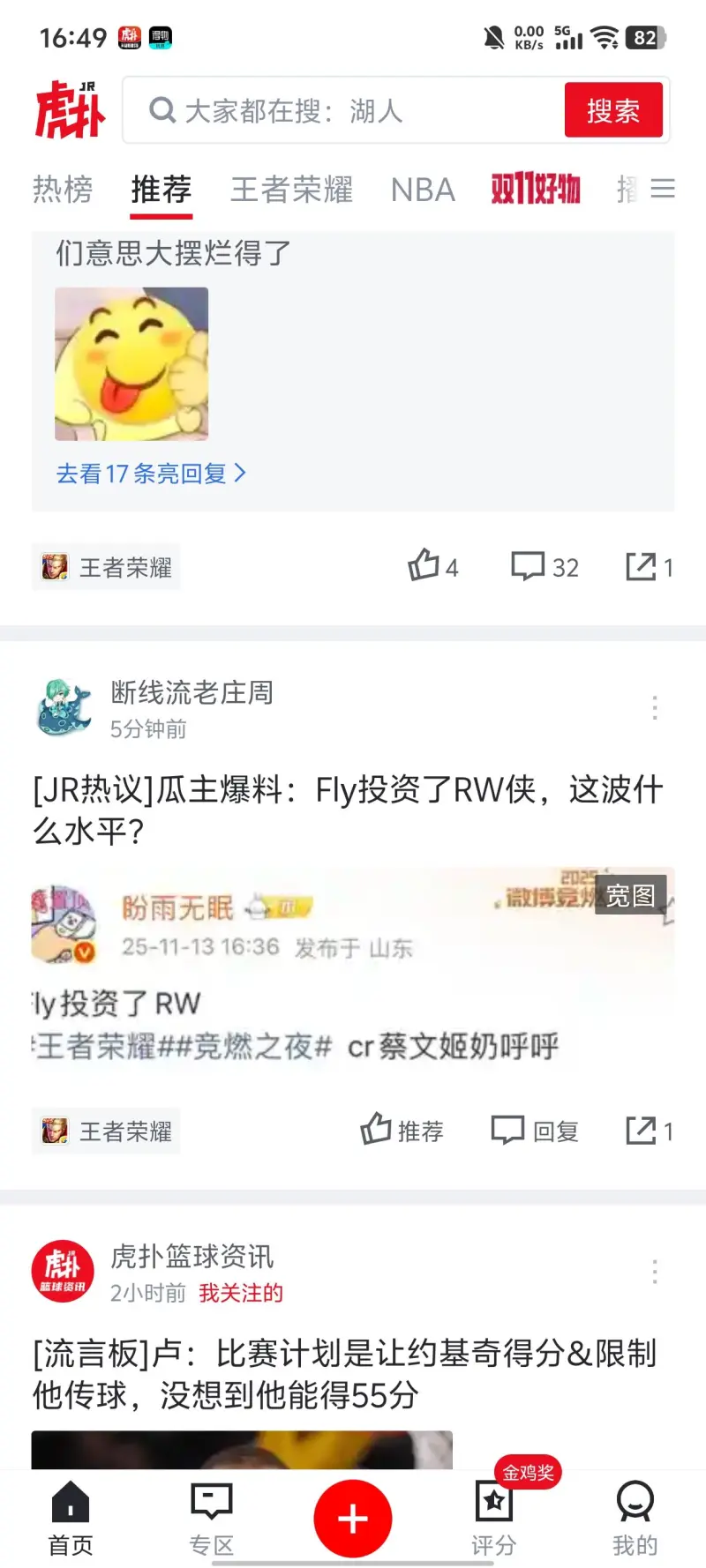Create a new post with plus button
The image size is (706, 1568).
[353, 1519]
